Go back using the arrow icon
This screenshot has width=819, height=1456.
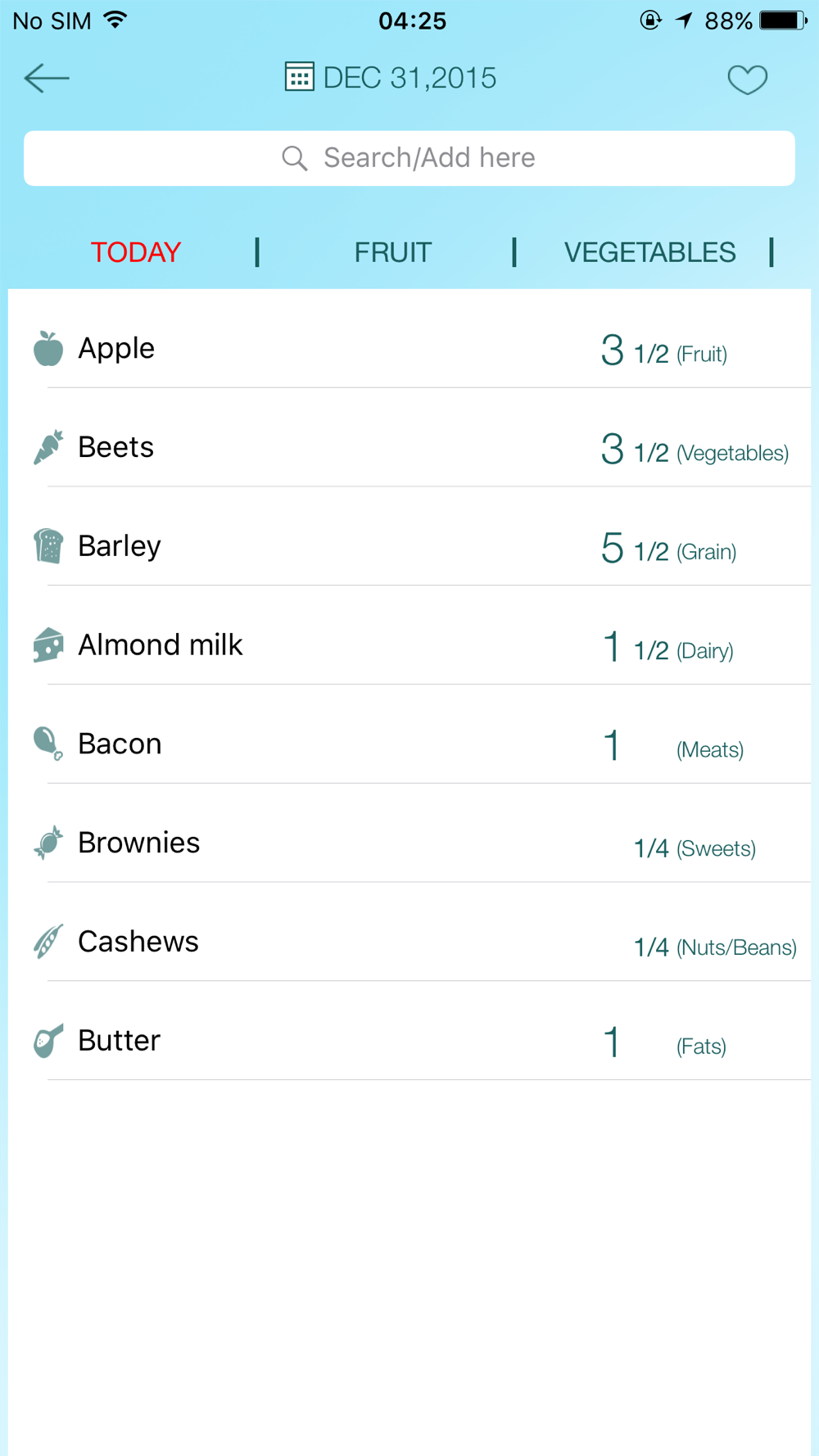[47, 79]
